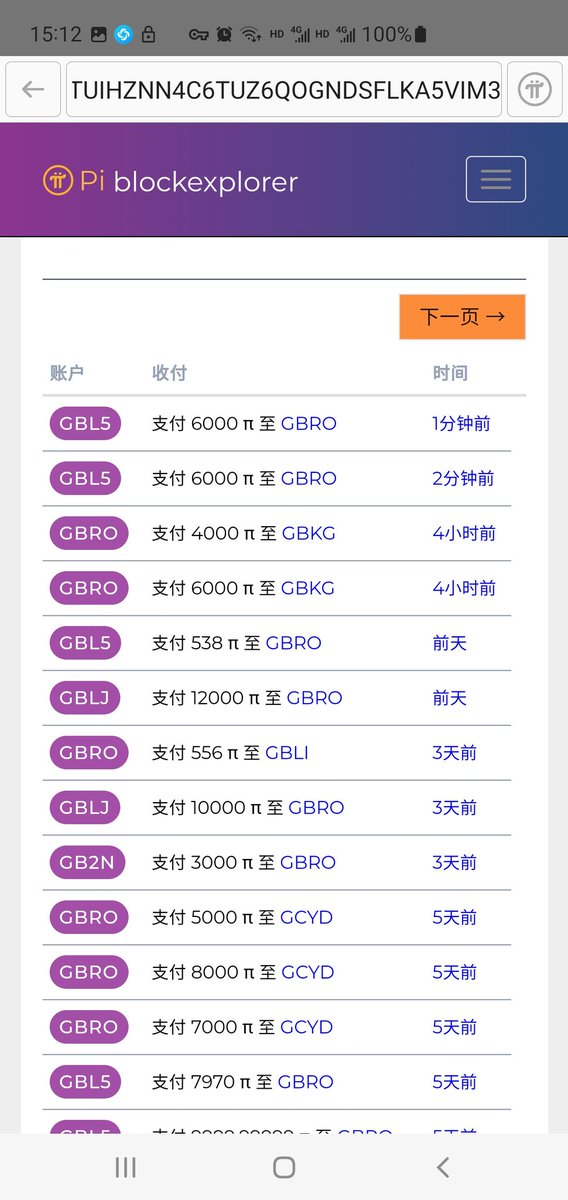Open GBRO recipient link in the 538 π payment
This screenshot has height=1200, width=568.
point(294,643)
